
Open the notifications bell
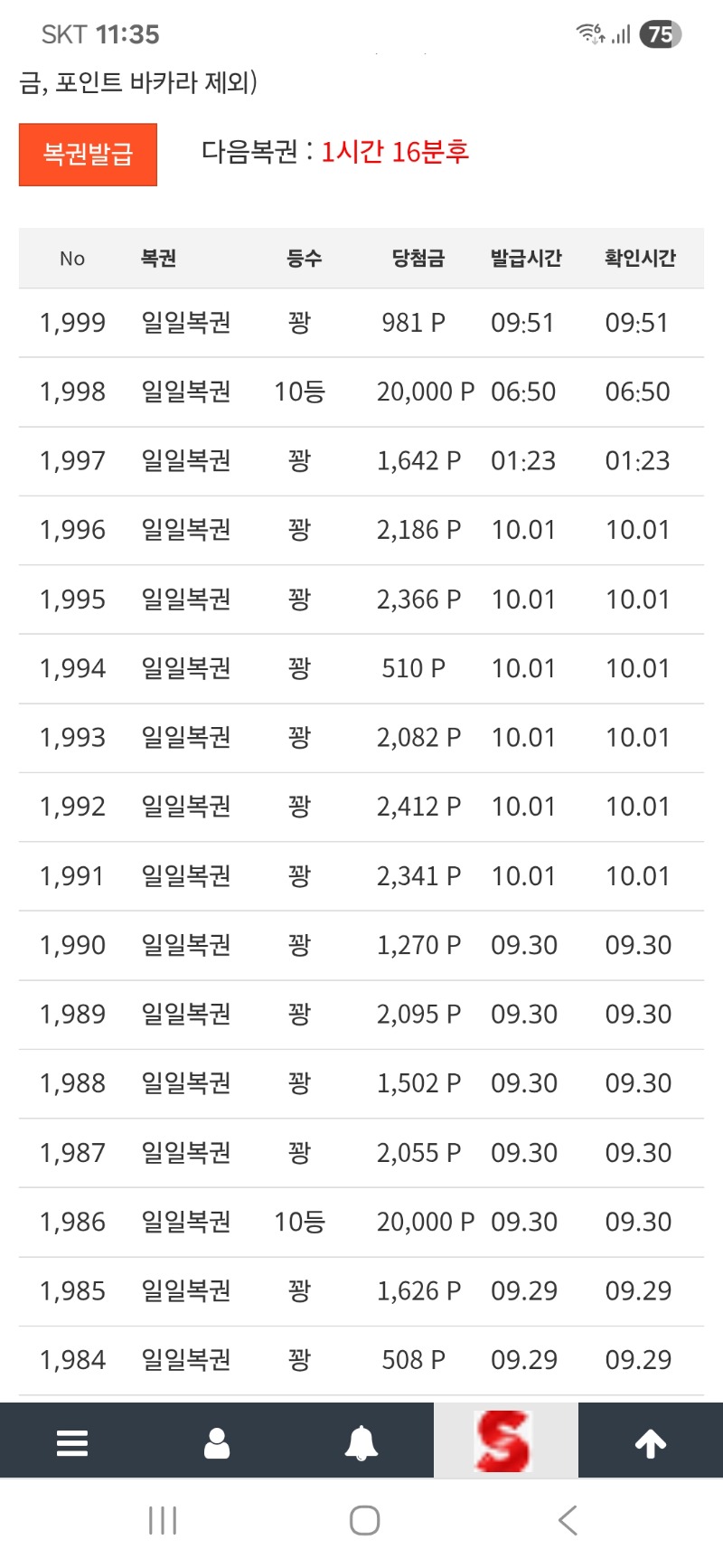pyautogui.click(x=361, y=1442)
